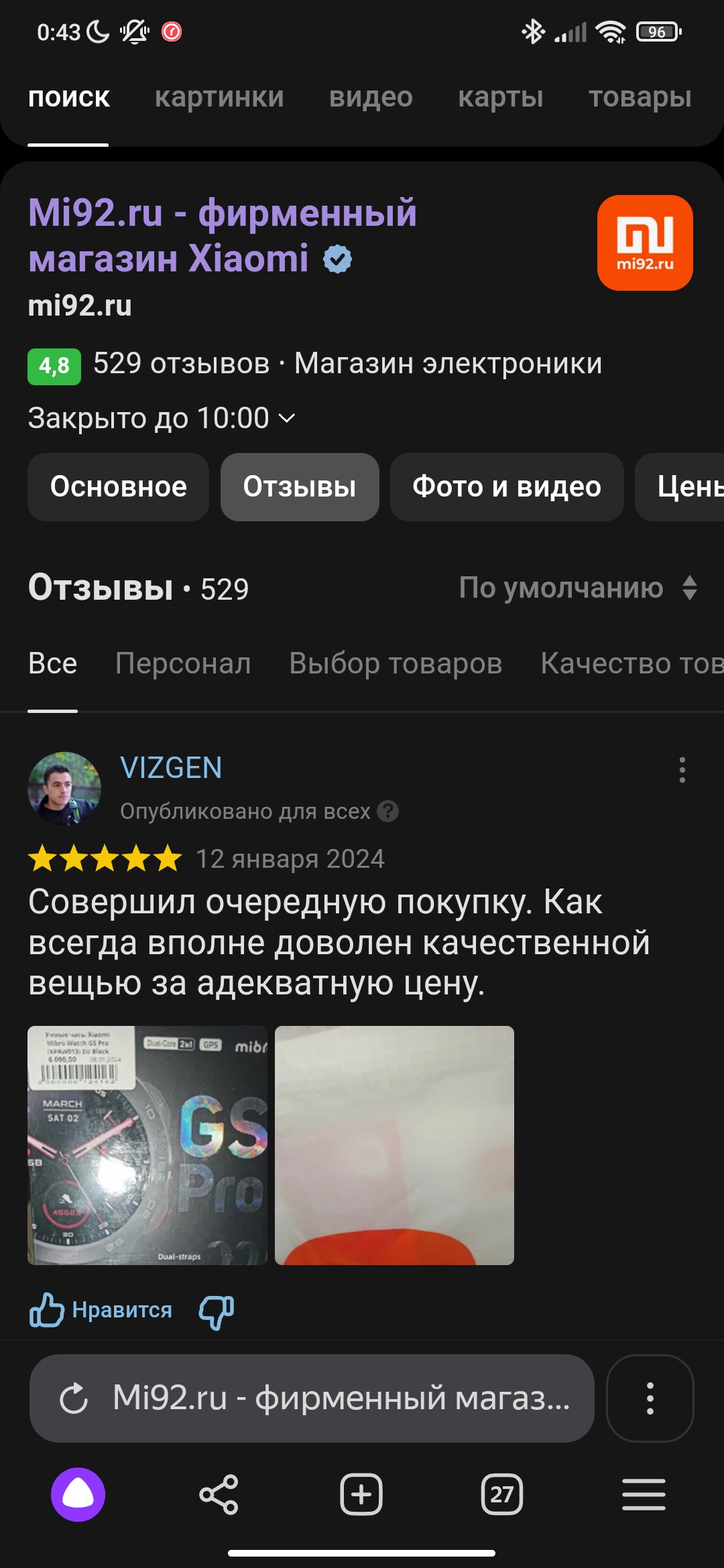Share this page
The height and width of the screenshot is (1568, 724).
219,1494
